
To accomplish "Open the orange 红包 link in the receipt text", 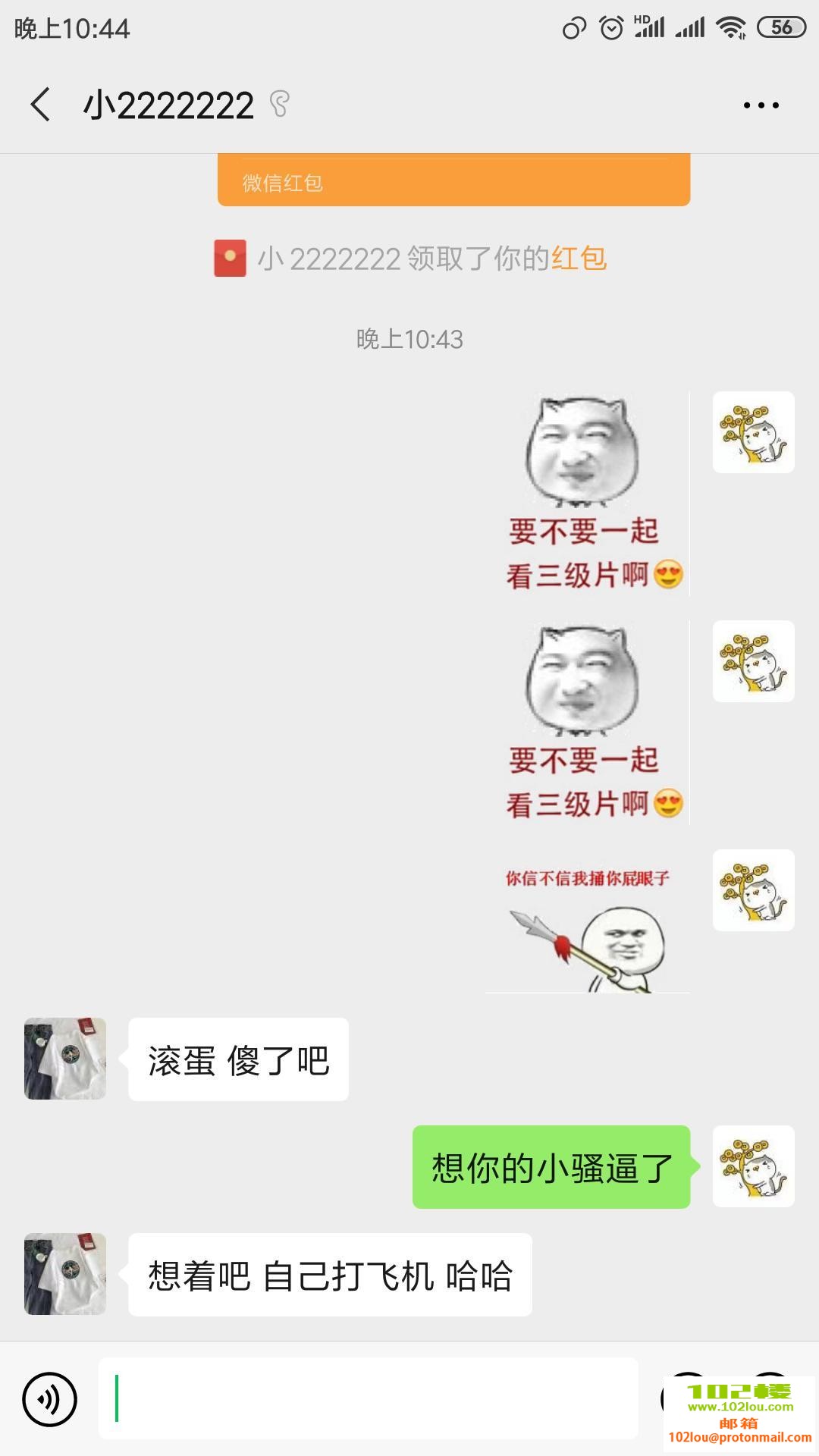I will point(579,259).
